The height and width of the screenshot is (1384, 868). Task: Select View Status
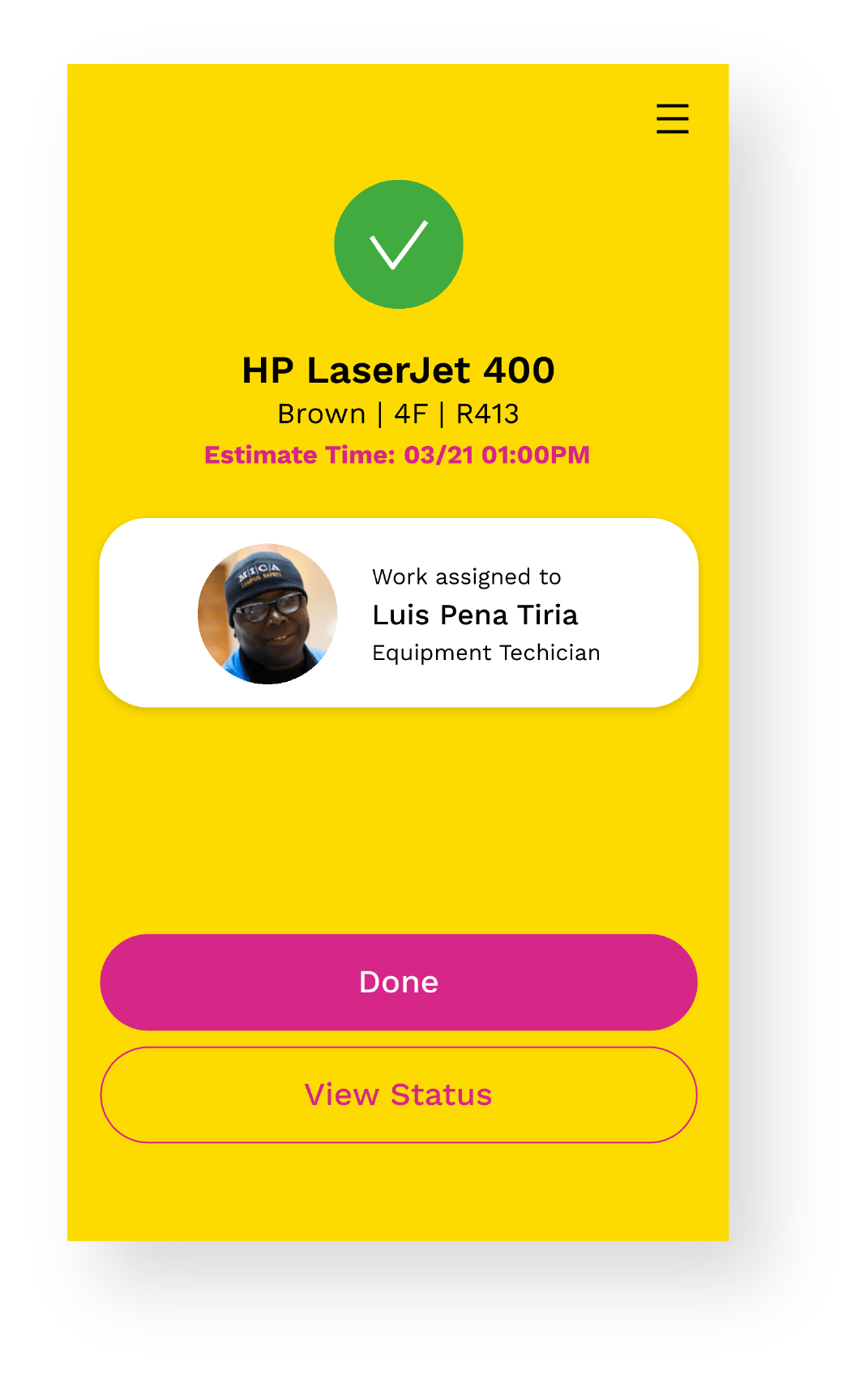(x=398, y=1095)
